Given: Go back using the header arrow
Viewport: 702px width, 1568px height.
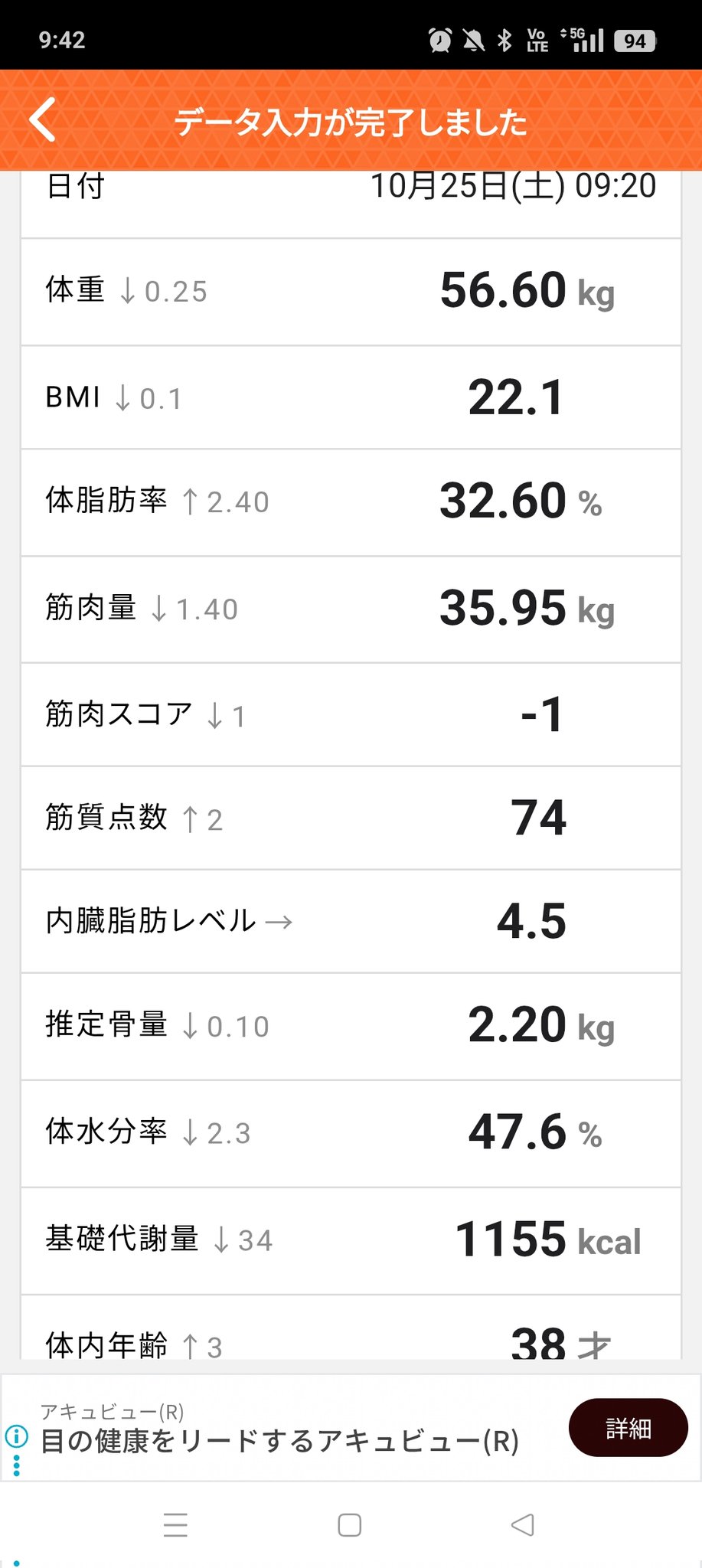Looking at the screenshot, I should click(x=44, y=120).
